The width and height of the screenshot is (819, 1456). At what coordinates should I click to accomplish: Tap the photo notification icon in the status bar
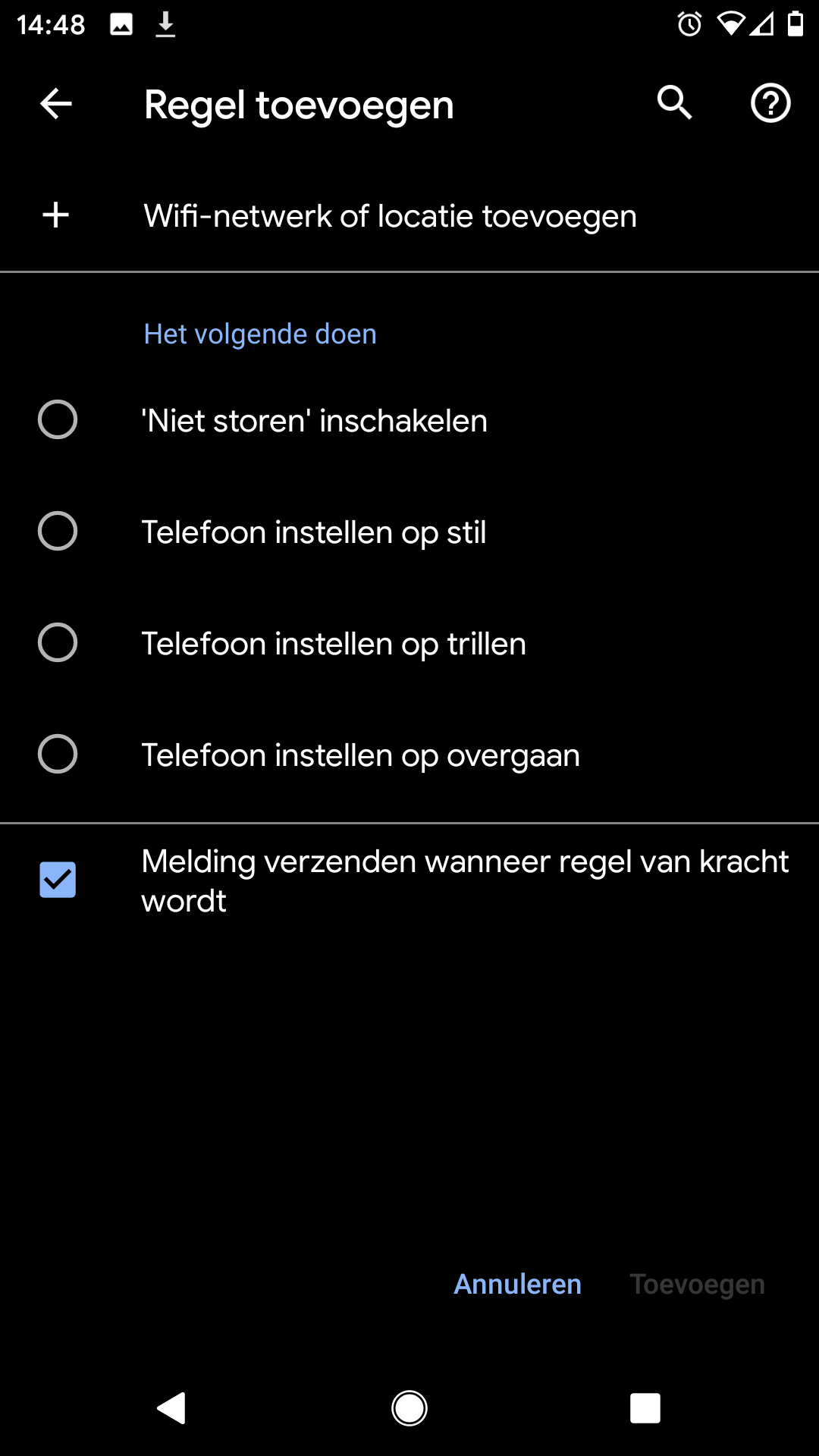click(121, 24)
